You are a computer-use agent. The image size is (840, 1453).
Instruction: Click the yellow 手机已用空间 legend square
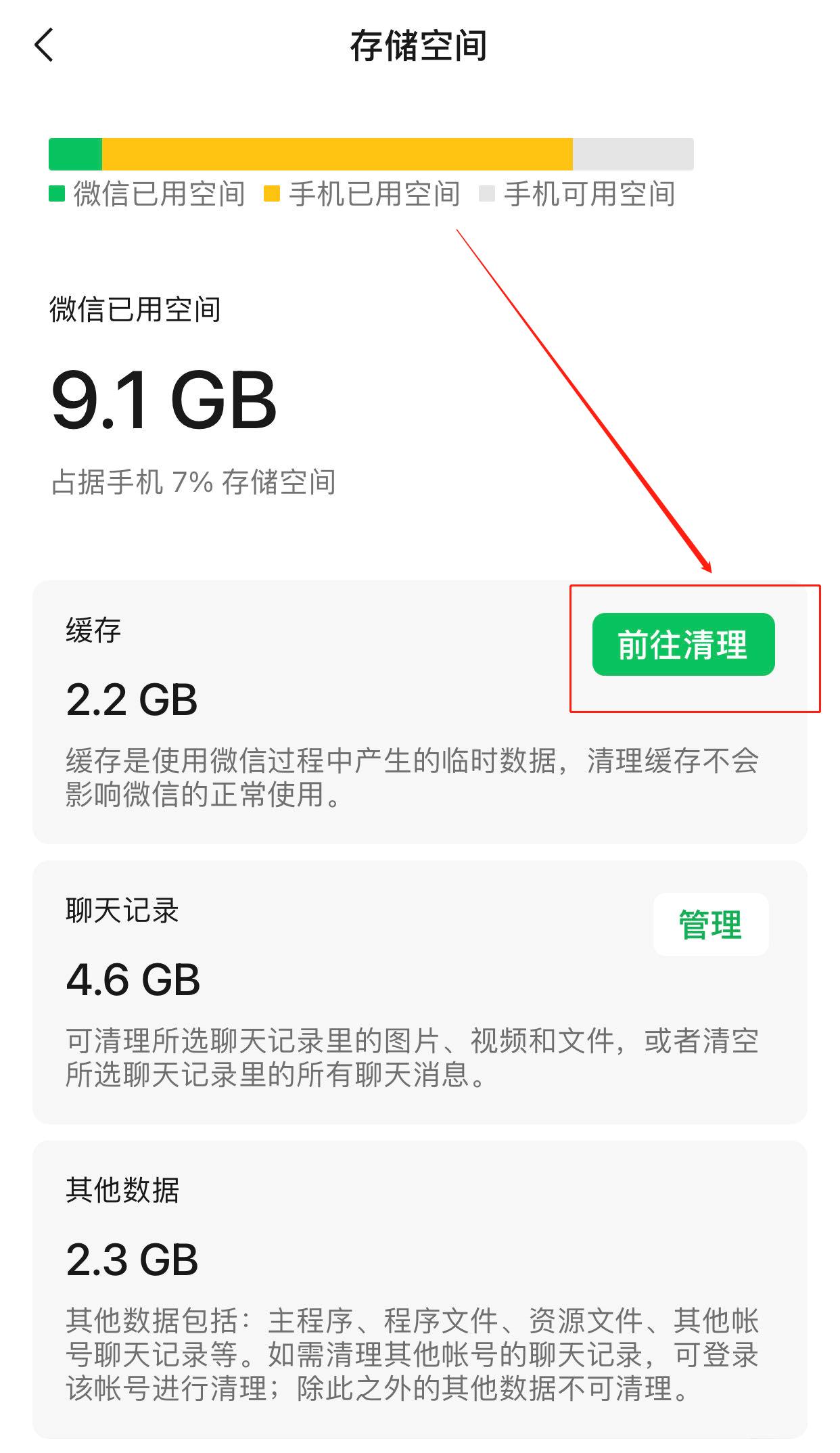(x=272, y=194)
